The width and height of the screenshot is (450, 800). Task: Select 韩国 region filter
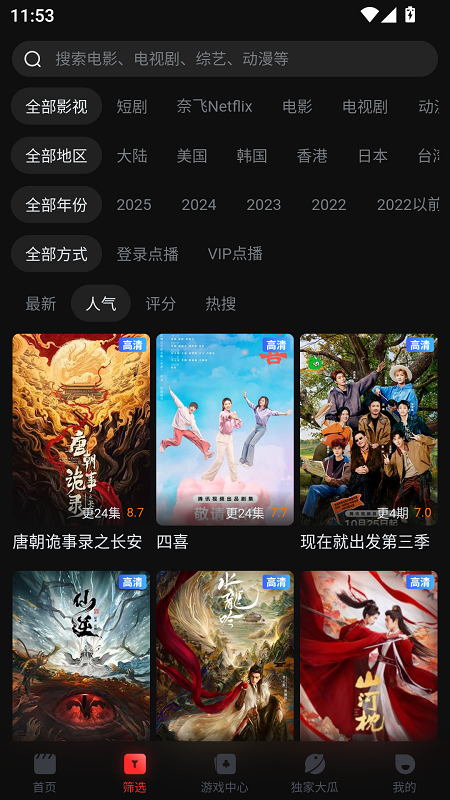pos(252,156)
